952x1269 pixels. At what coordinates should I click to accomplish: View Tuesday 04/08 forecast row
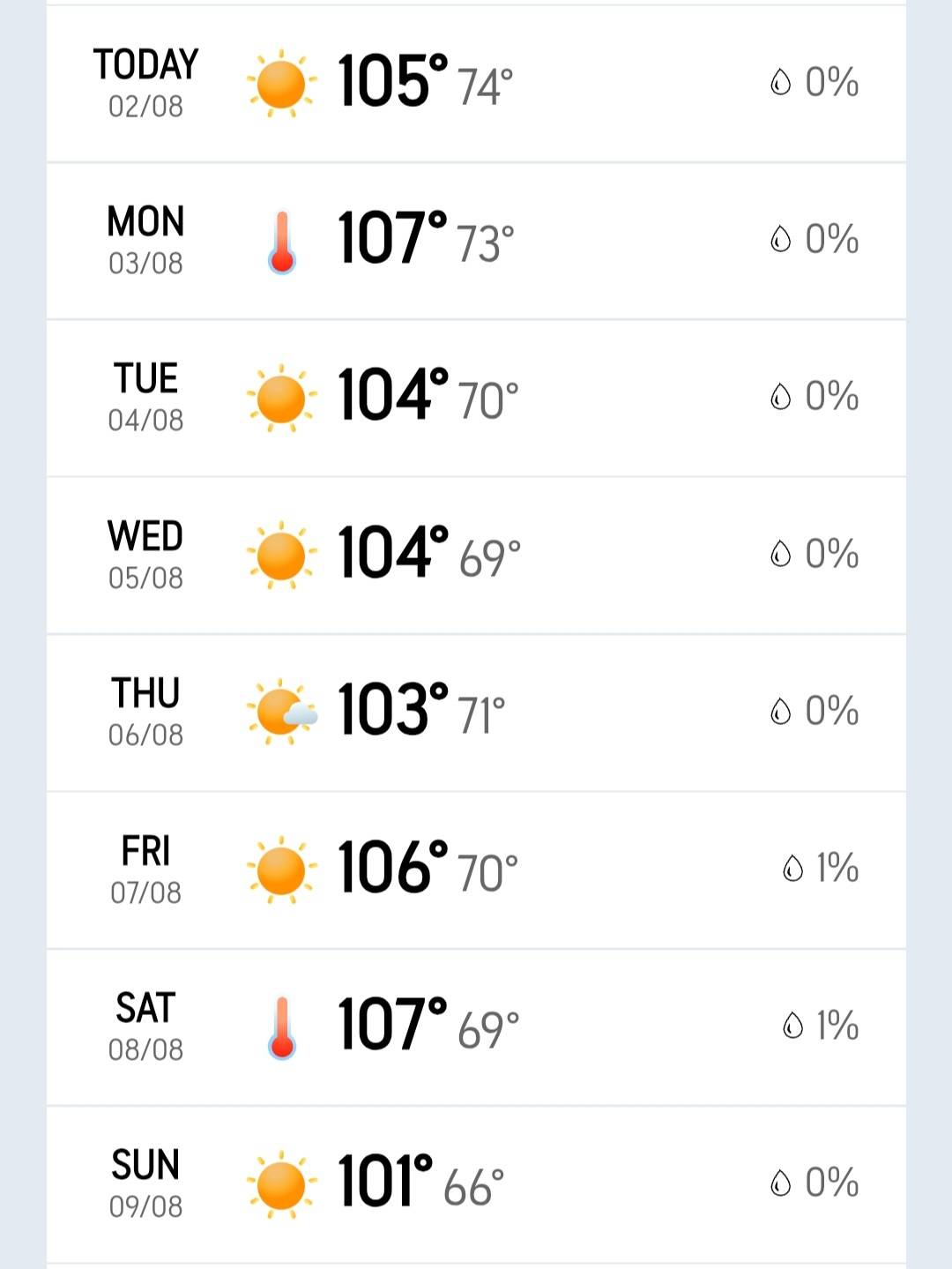(x=476, y=399)
